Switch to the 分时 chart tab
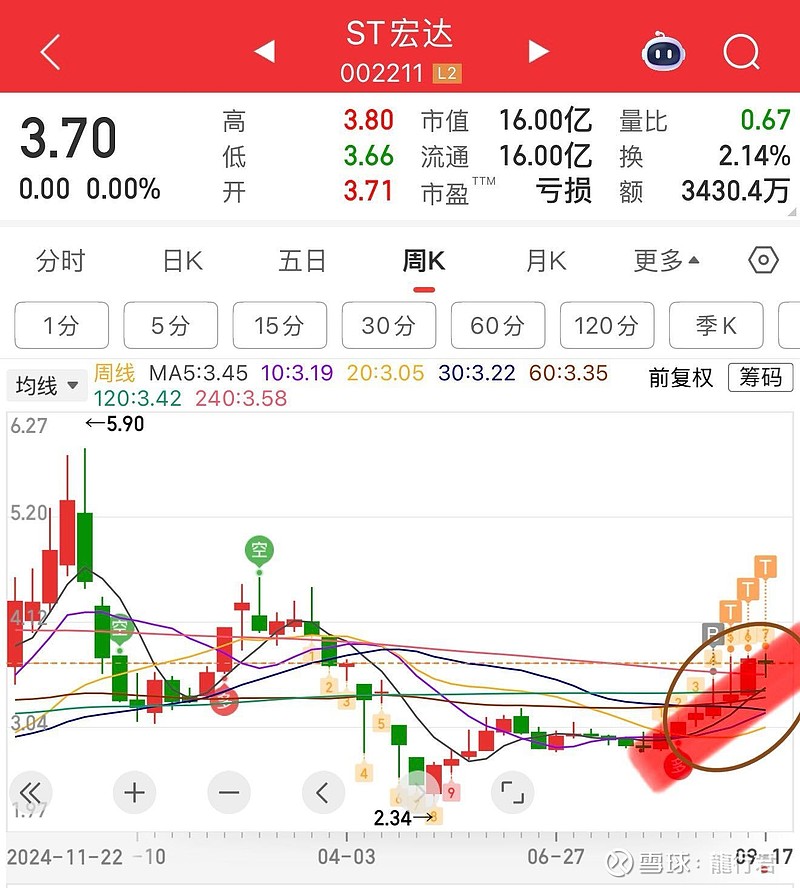The width and height of the screenshot is (800, 888). tap(60, 262)
